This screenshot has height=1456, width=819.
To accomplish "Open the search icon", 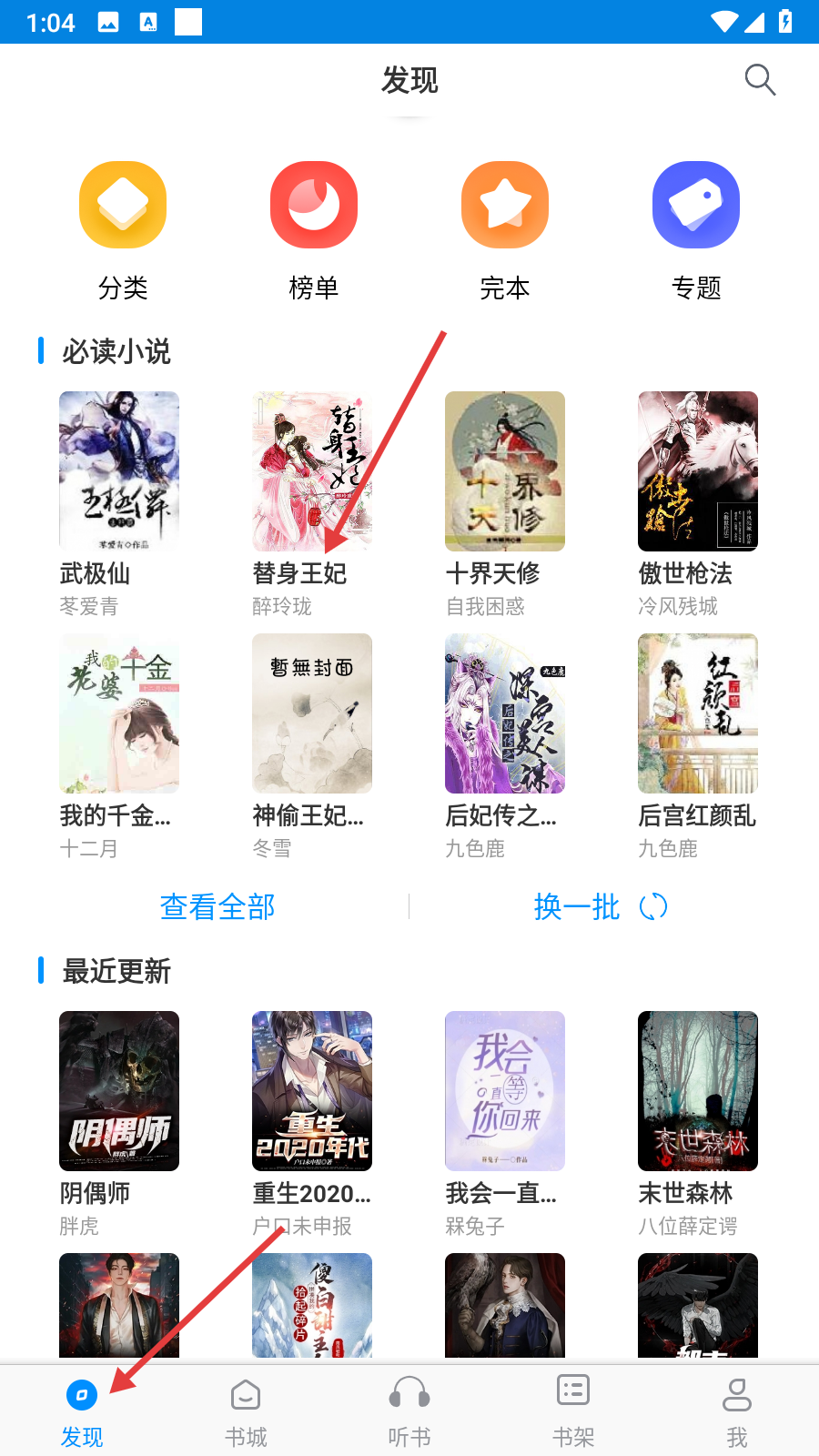I will coord(760,80).
